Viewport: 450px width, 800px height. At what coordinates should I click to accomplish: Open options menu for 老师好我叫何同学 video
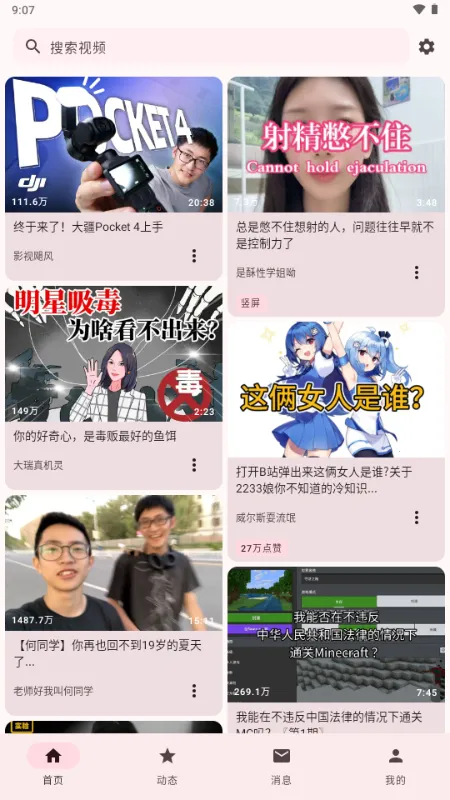coord(194,691)
